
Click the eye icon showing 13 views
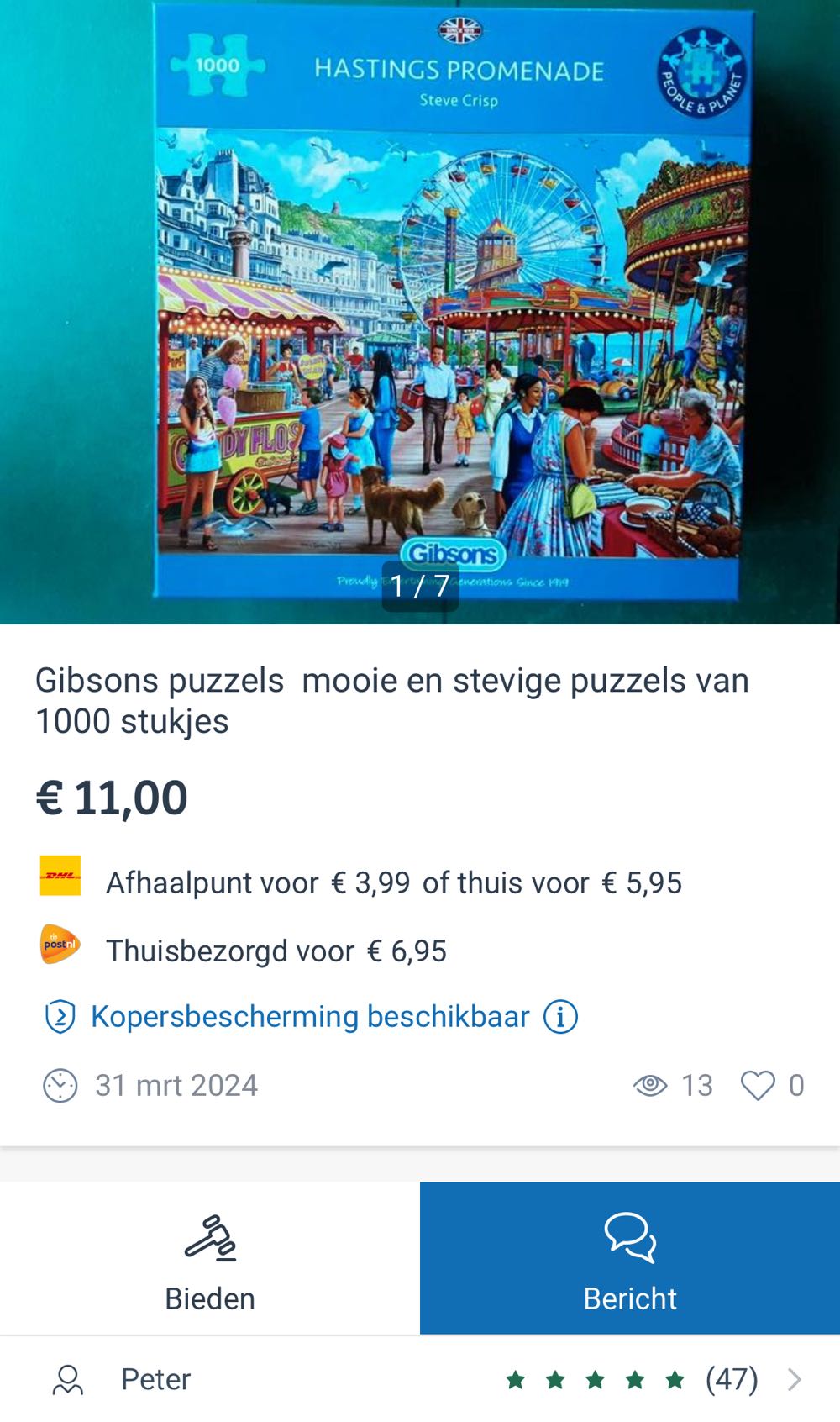coord(649,1085)
